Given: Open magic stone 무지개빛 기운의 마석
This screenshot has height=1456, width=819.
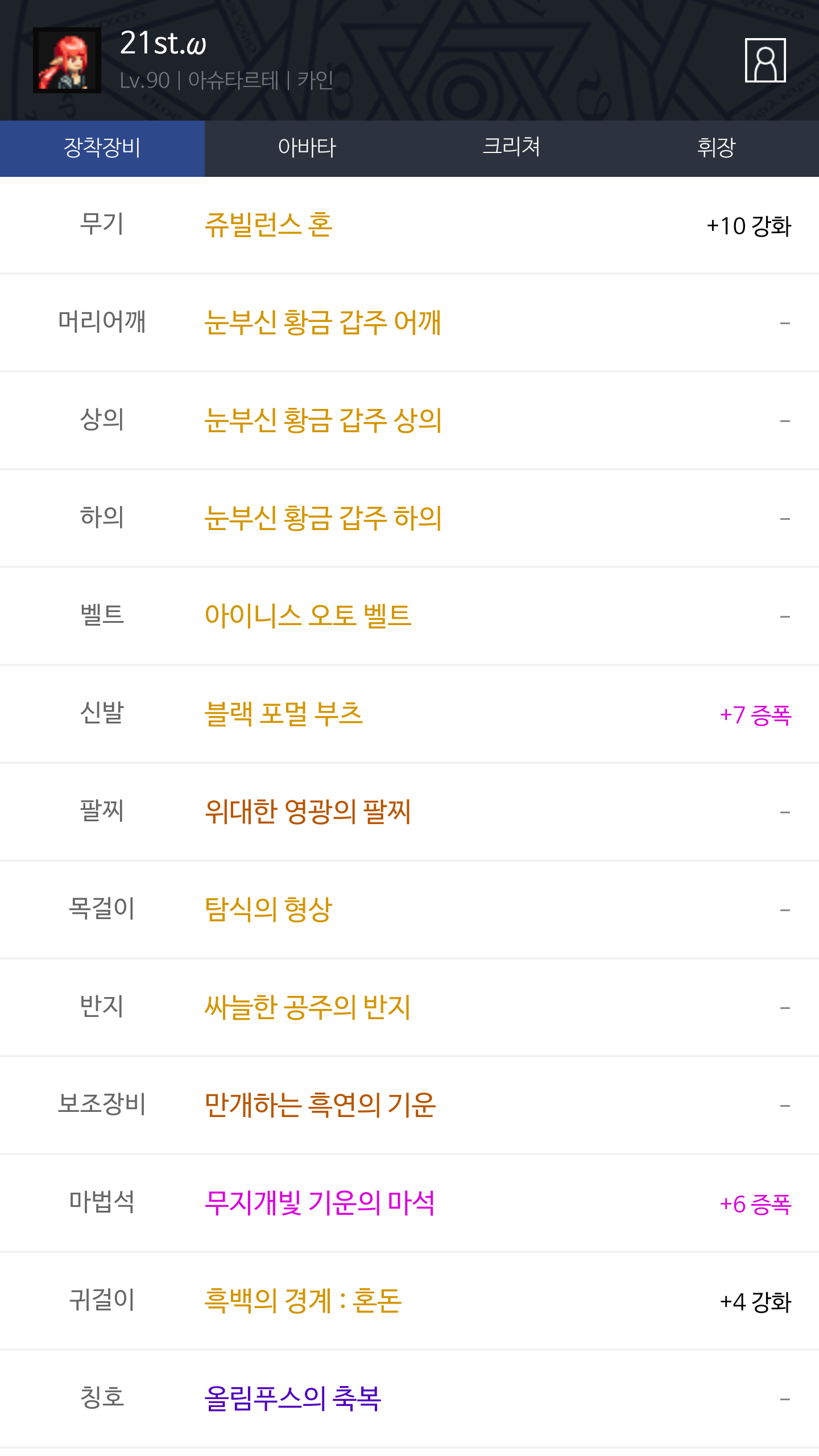Looking at the screenshot, I should (x=320, y=1203).
